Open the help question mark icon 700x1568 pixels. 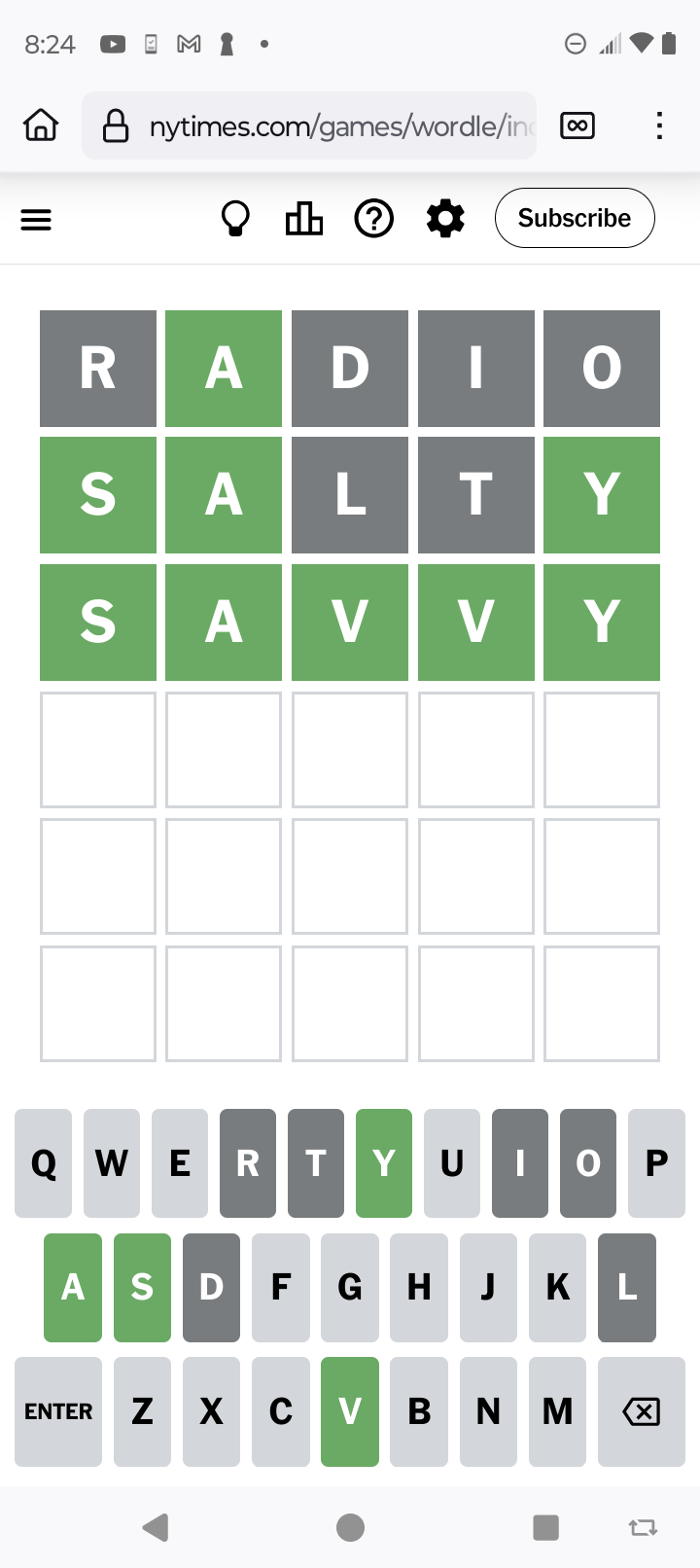click(x=374, y=219)
